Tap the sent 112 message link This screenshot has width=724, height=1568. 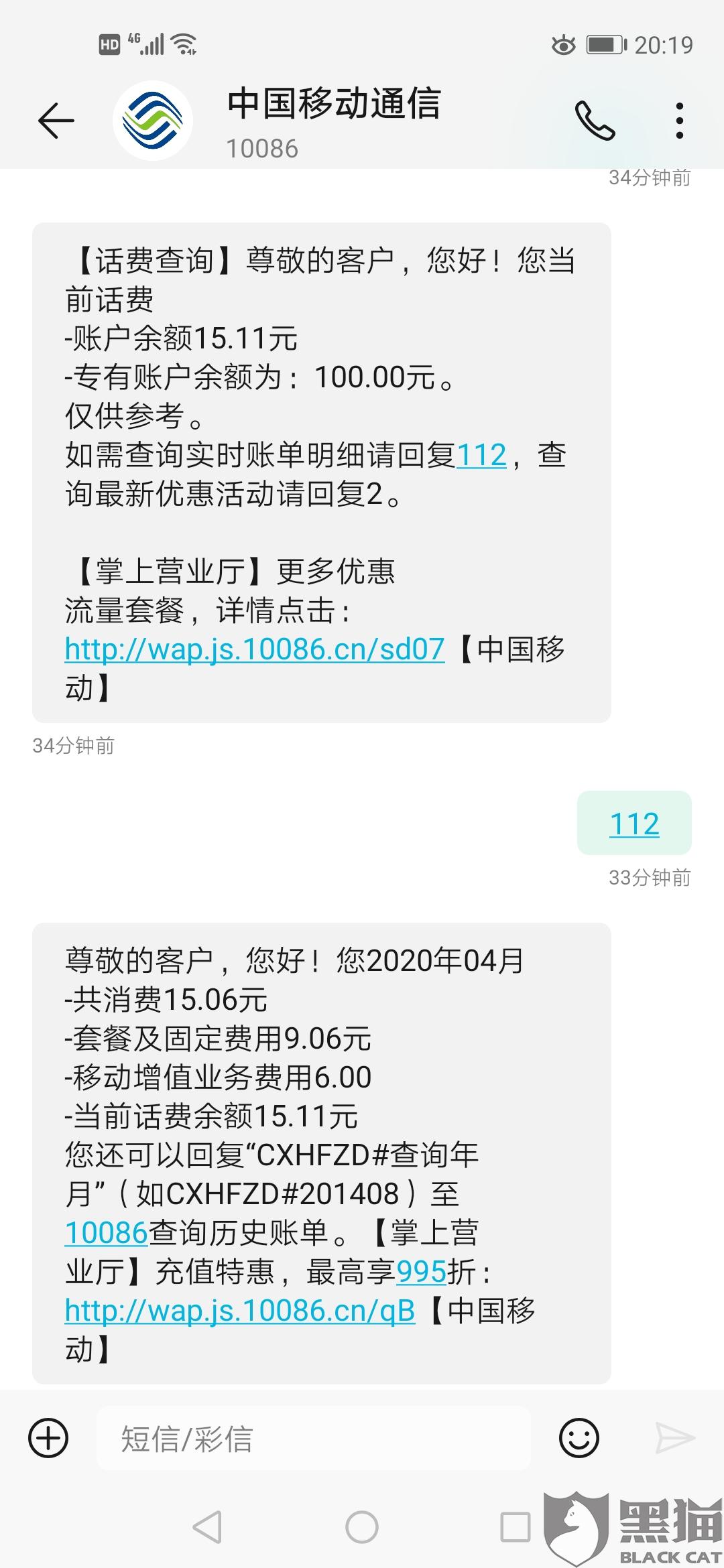click(x=634, y=824)
